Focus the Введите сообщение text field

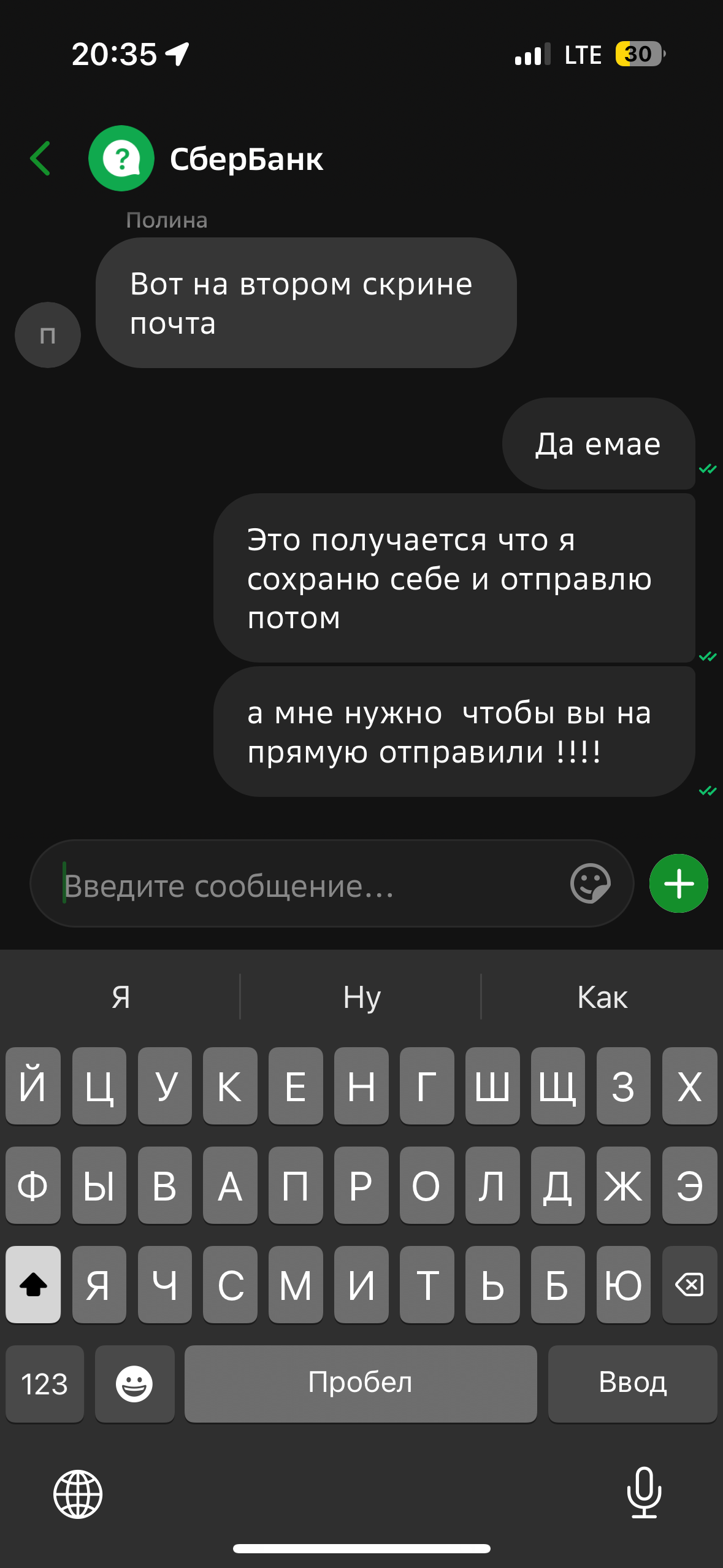click(x=307, y=885)
